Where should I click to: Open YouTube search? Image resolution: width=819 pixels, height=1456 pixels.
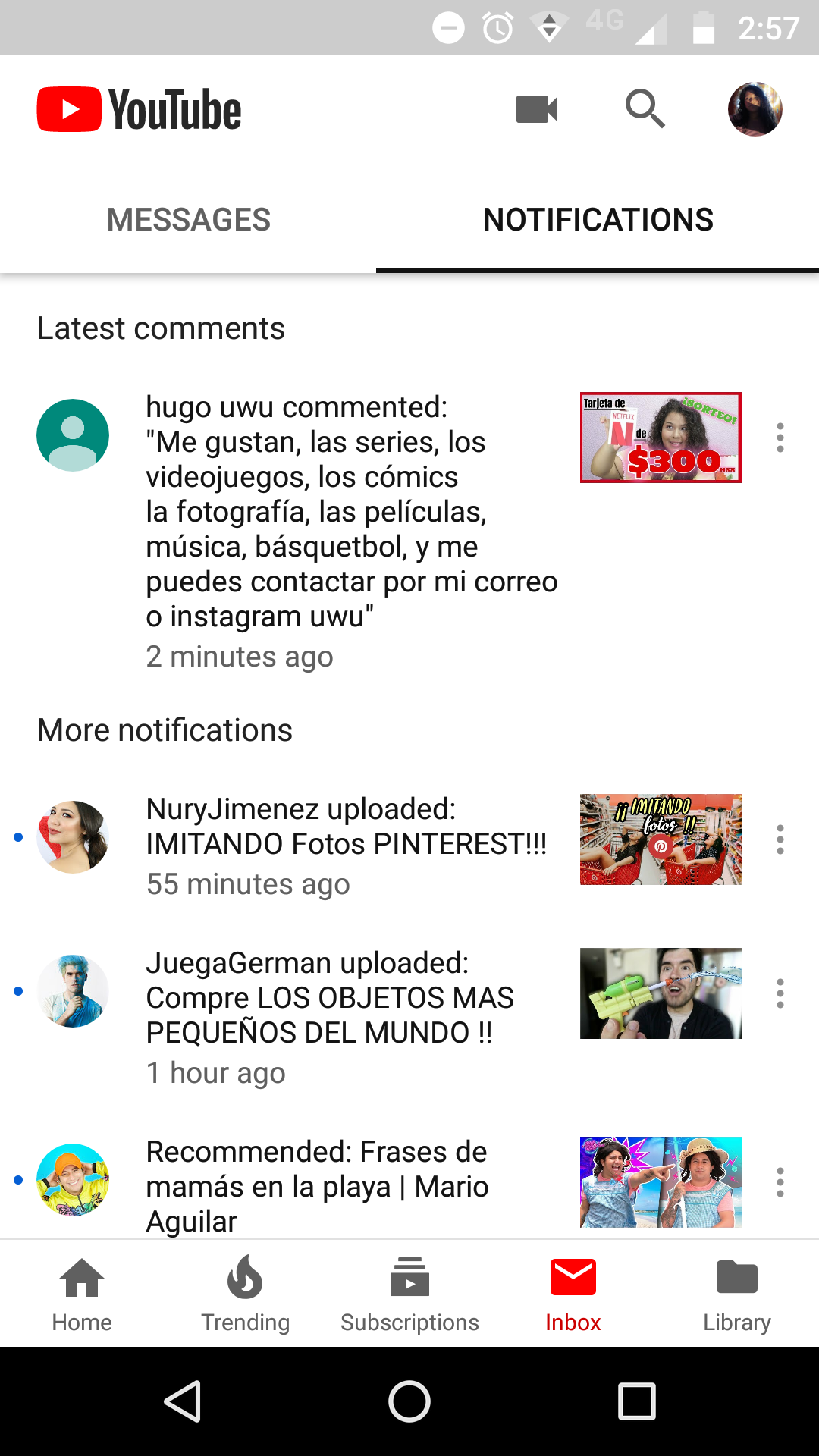coord(645,109)
